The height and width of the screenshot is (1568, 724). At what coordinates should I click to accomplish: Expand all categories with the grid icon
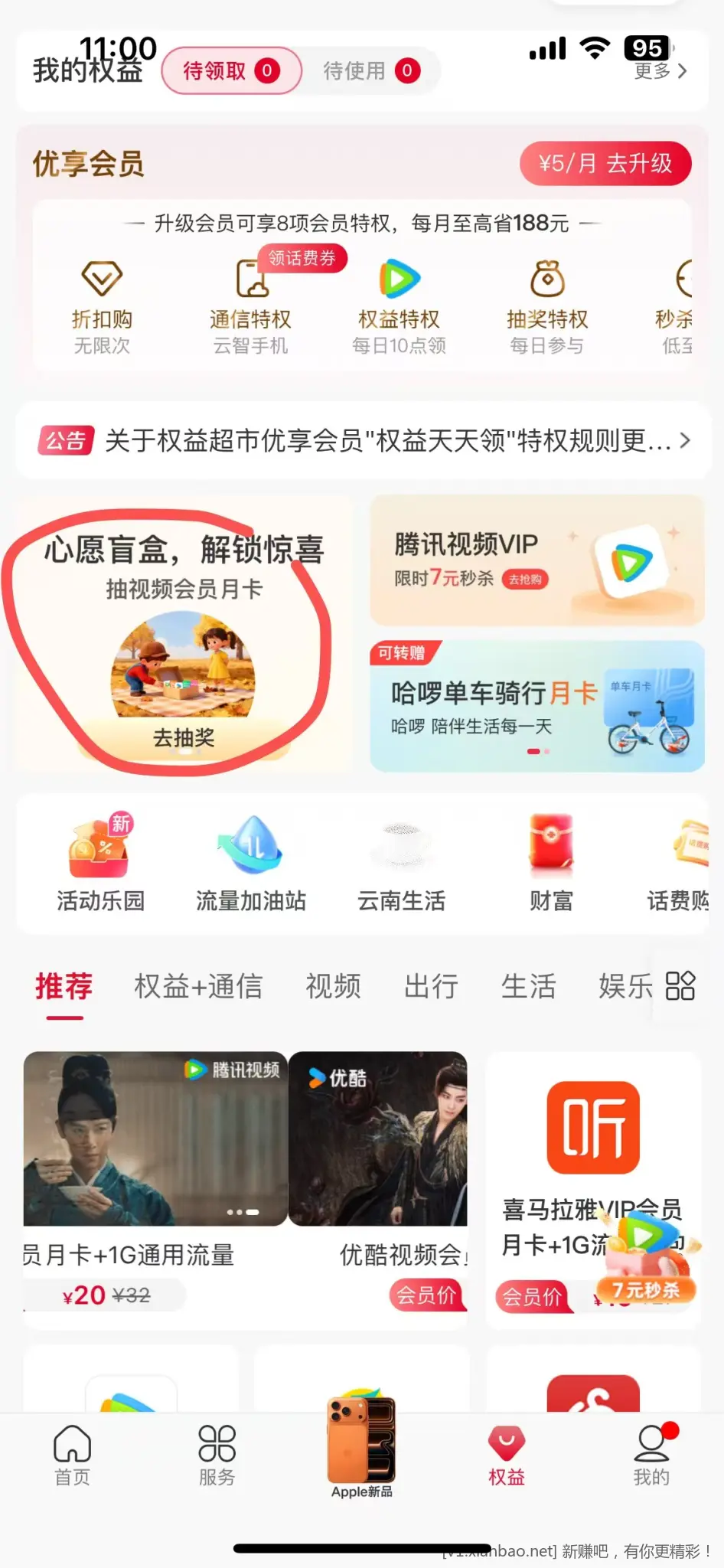(x=680, y=986)
